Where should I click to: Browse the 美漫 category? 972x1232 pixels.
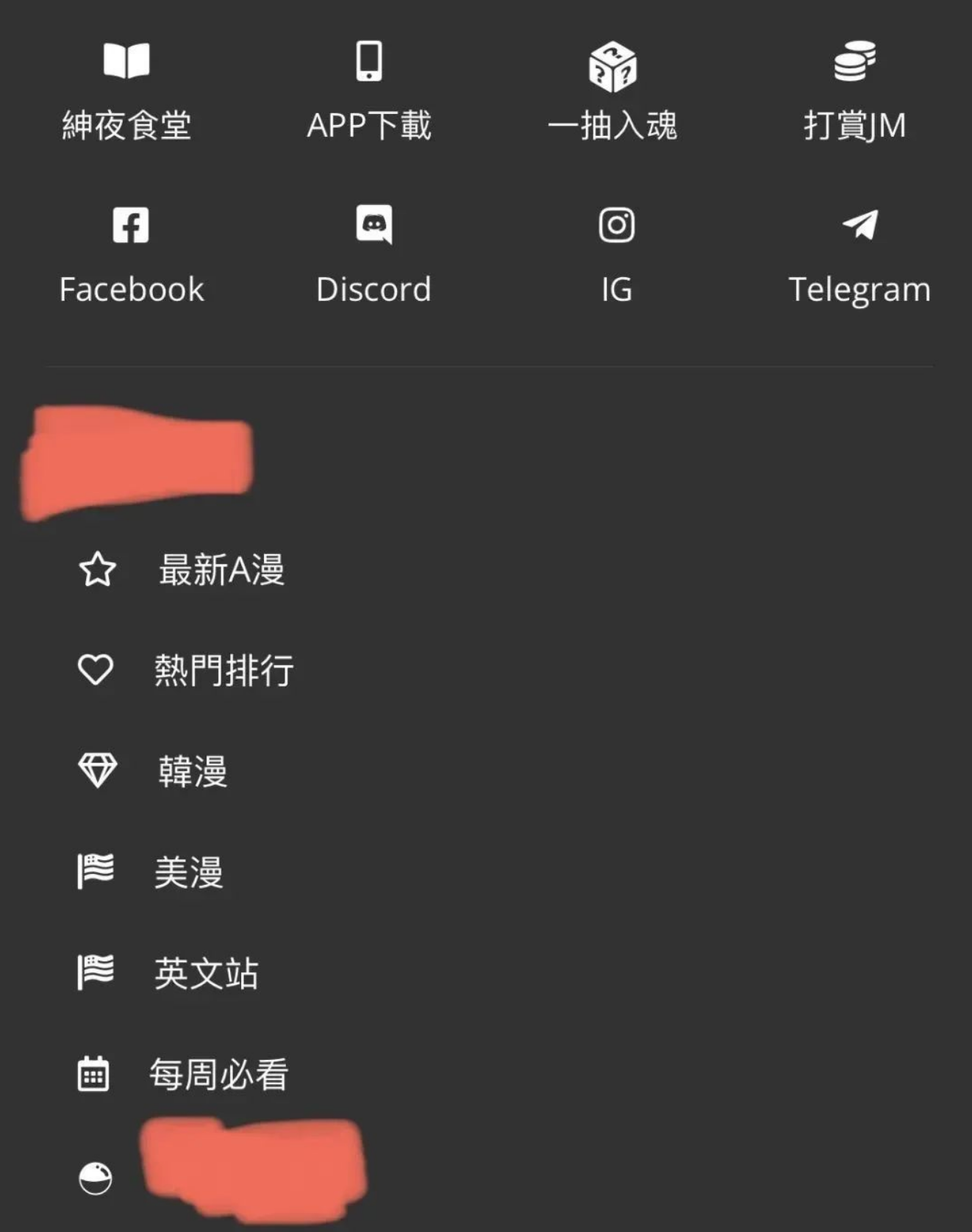click(x=188, y=872)
